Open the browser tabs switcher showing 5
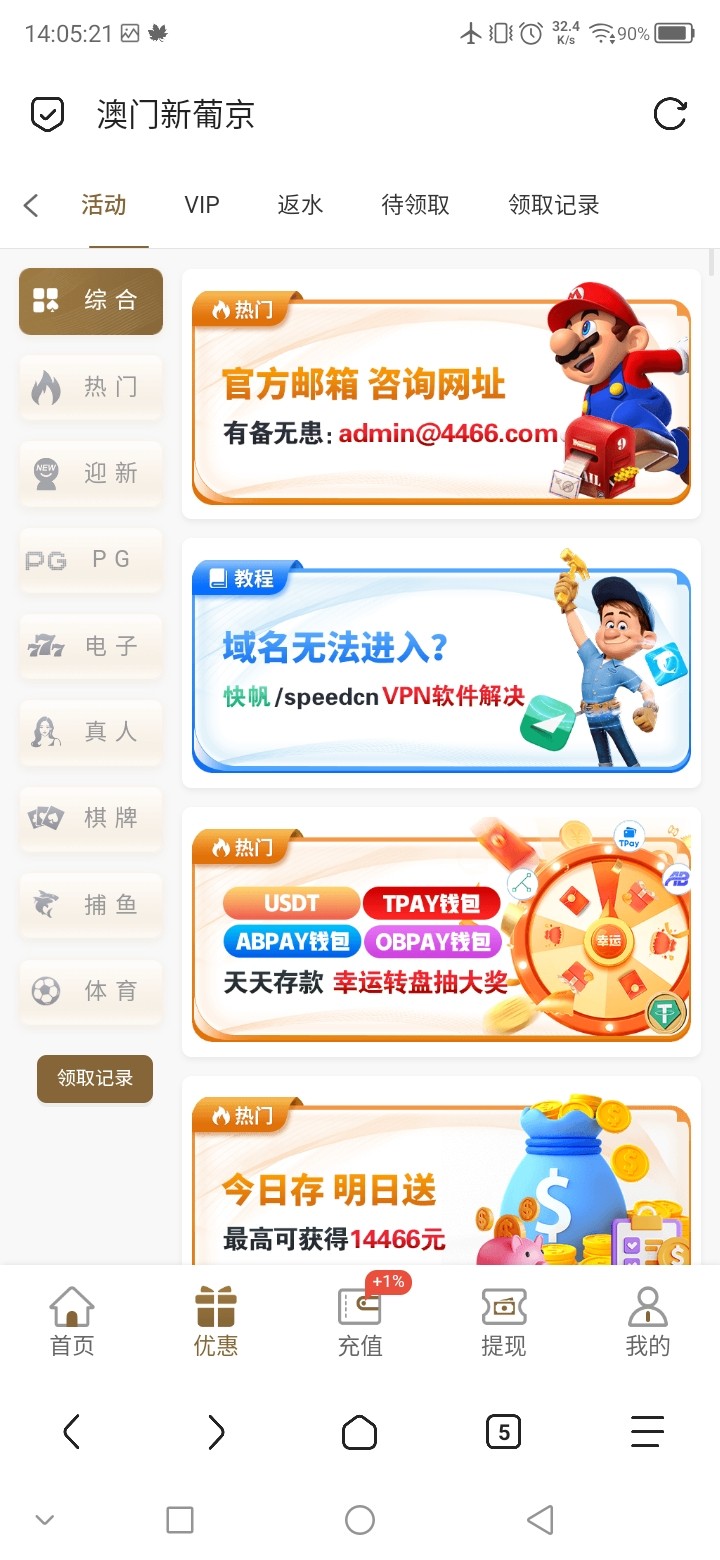The image size is (720, 1560). pos(503,1432)
